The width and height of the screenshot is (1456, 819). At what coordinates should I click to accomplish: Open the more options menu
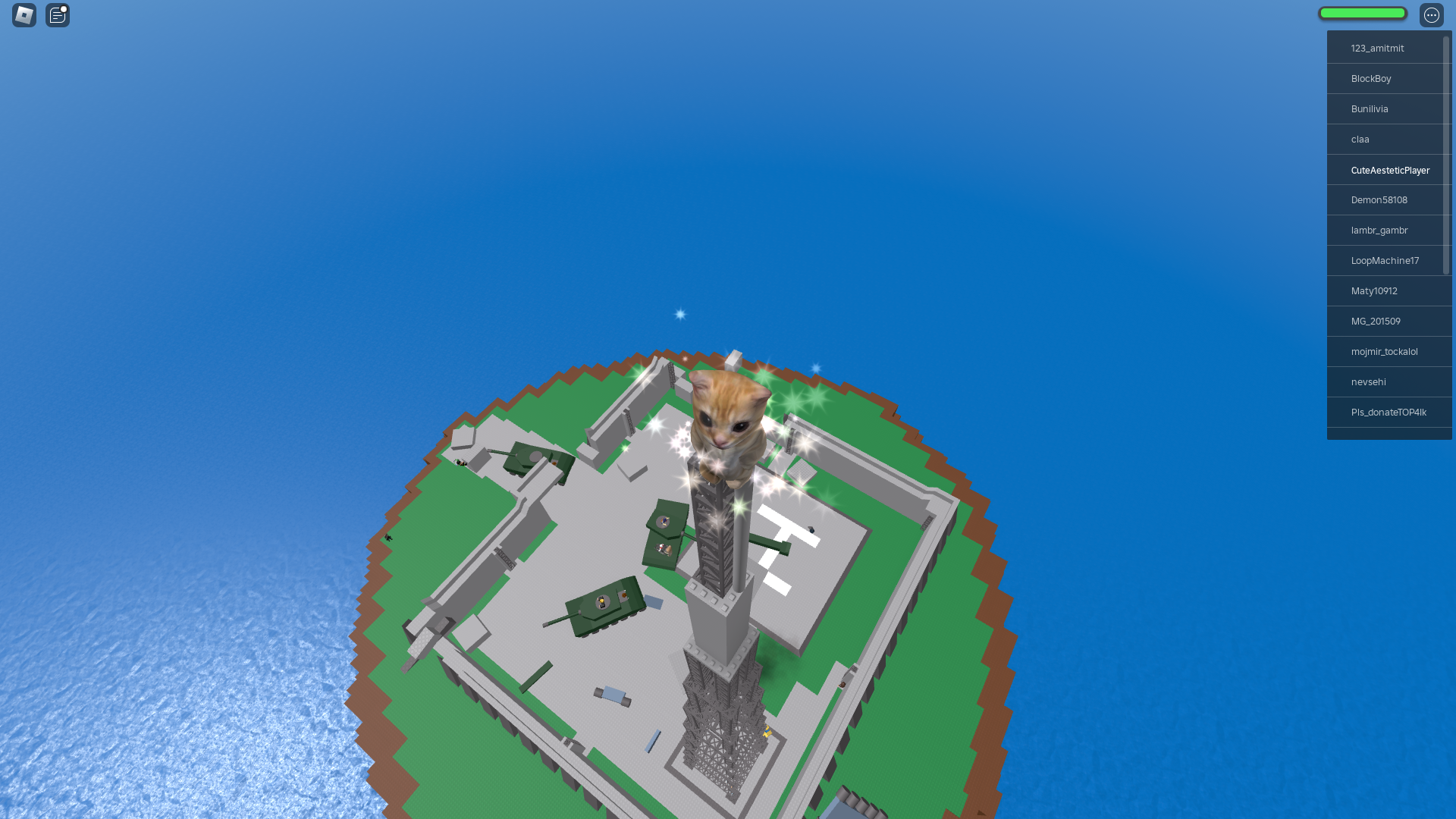pyautogui.click(x=1431, y=15)
